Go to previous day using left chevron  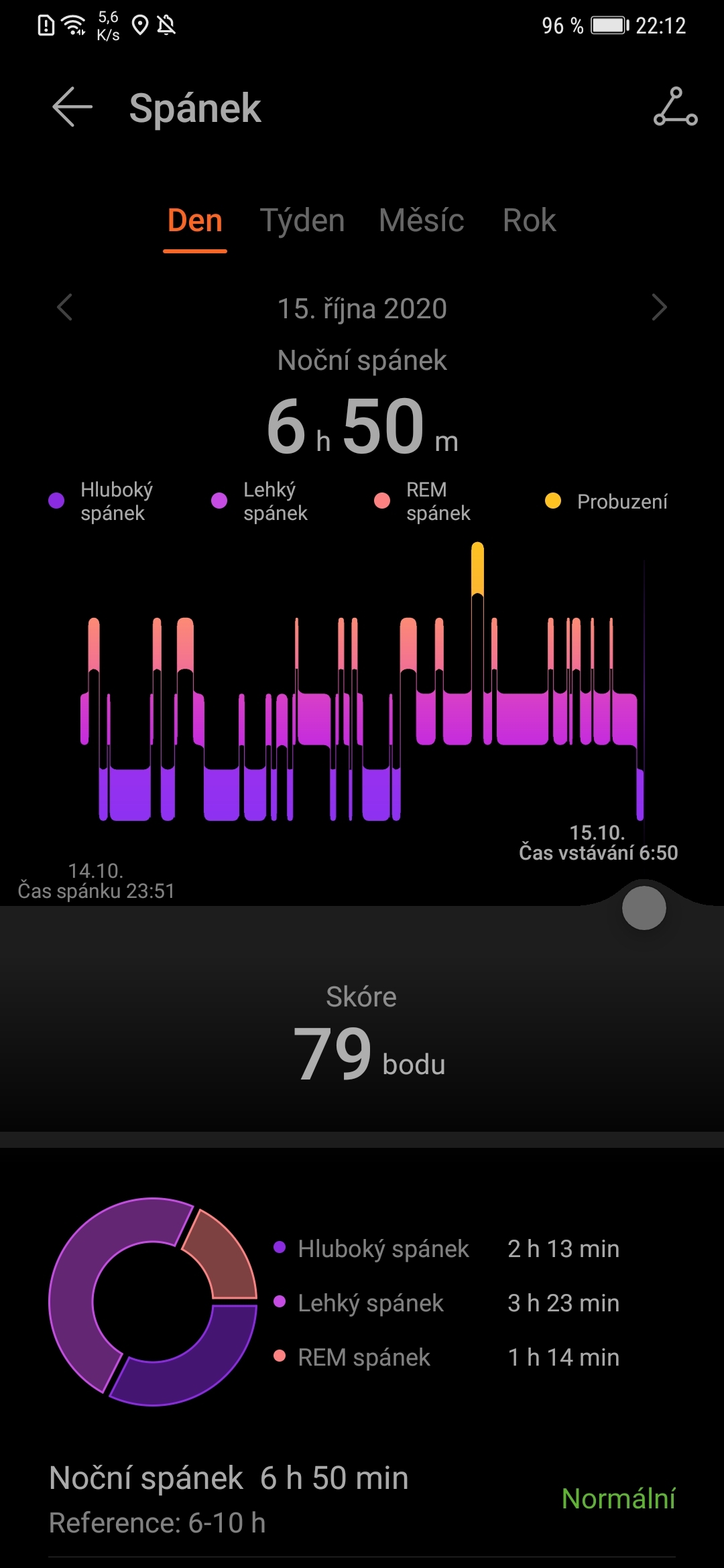[x=64, y=308]
